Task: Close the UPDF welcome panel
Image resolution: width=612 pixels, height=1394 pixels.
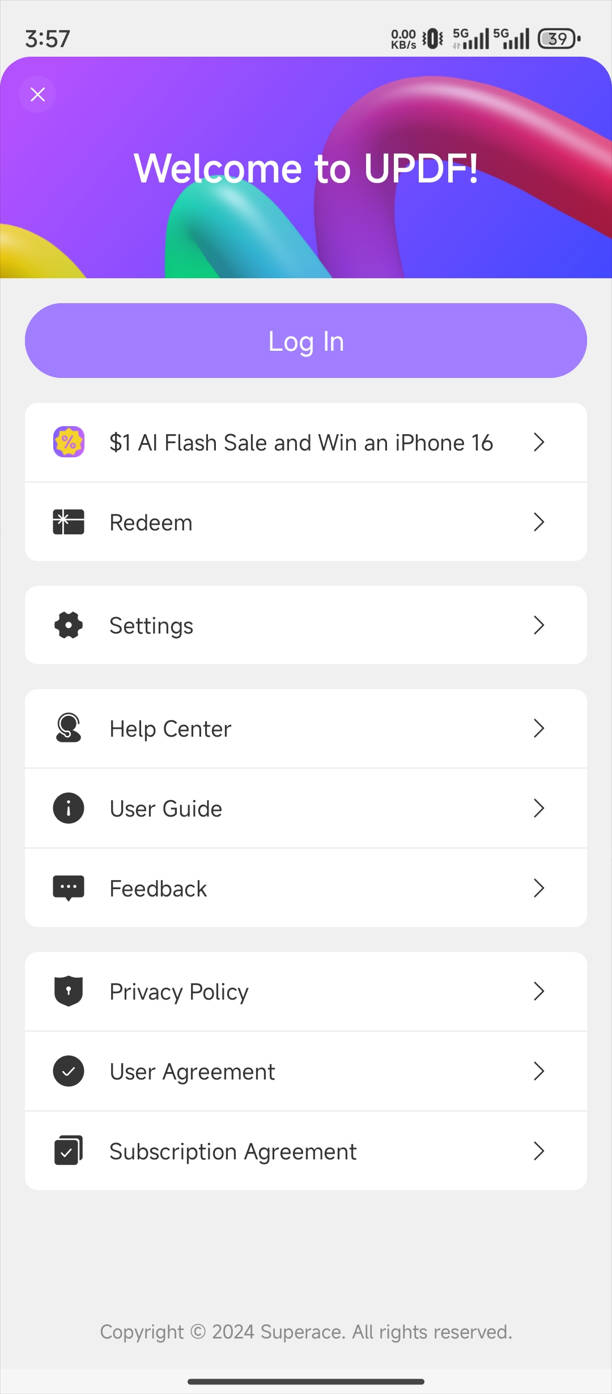Action: click(x=38, y=95)
